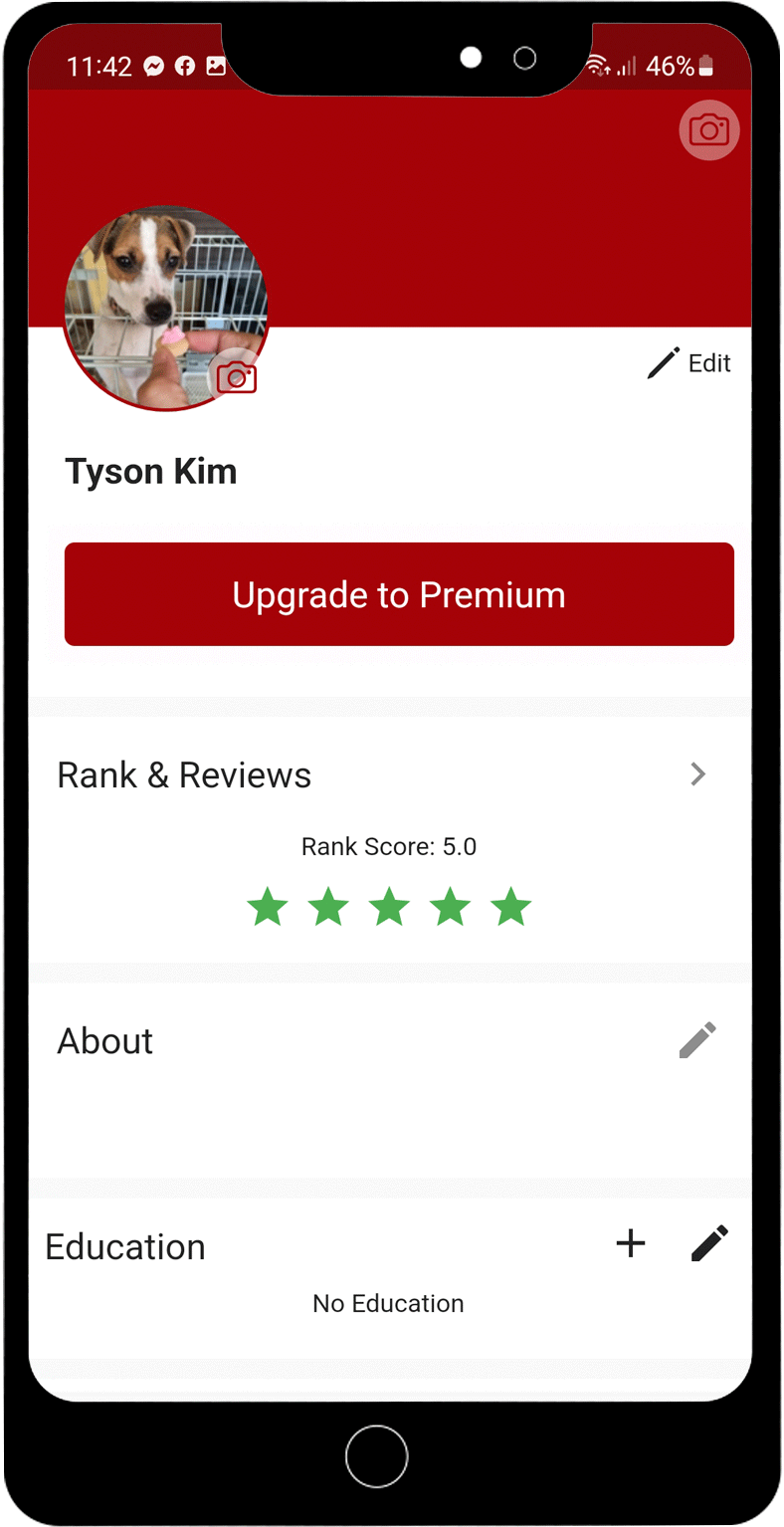
Task: Edit the Education section
Action: click(x=709, y=1244)
